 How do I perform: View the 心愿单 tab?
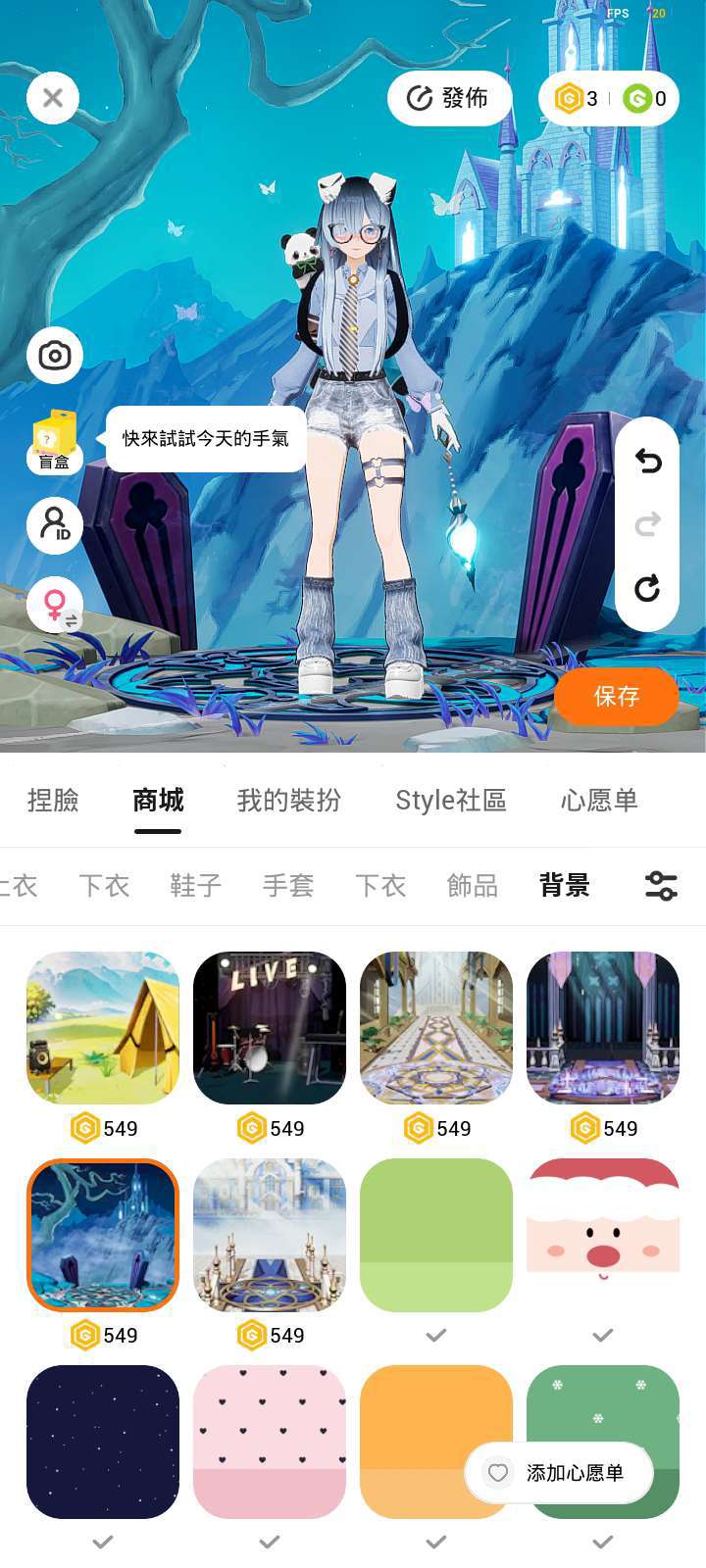[x=599, y=801]
